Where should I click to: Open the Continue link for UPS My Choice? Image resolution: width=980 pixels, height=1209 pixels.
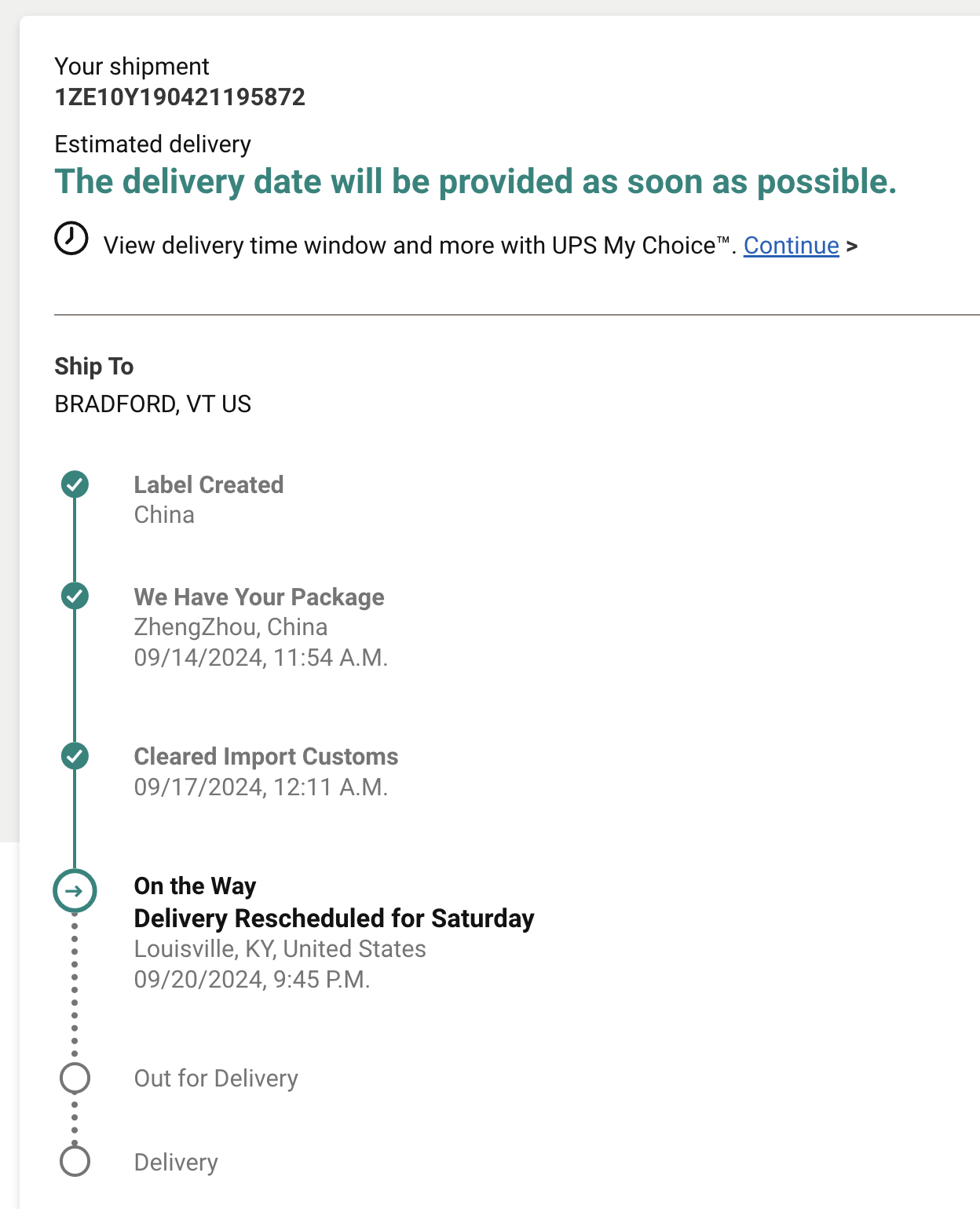791,246
